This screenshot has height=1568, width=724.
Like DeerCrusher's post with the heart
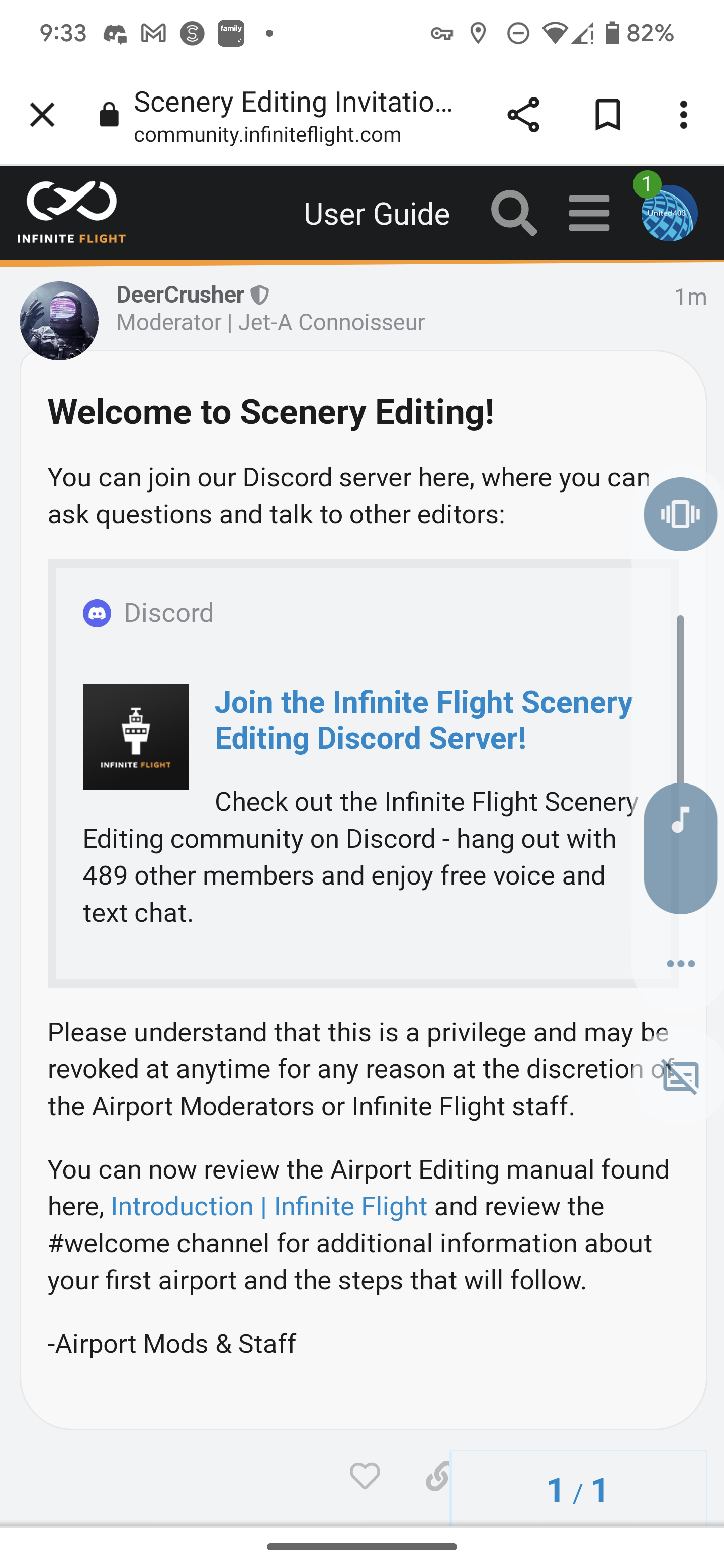click(x=365, y=1476)
